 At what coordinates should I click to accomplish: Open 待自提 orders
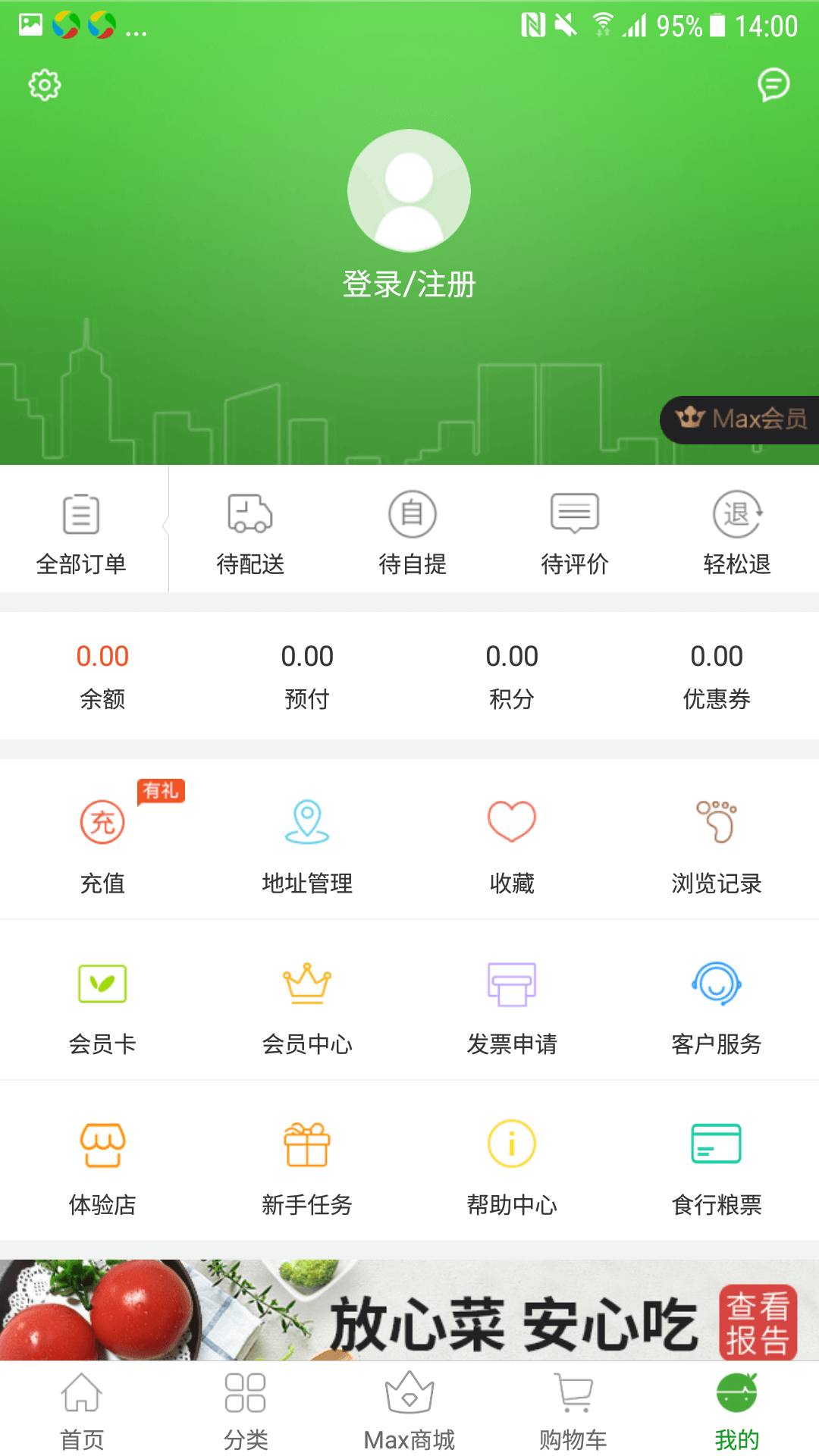413,532
